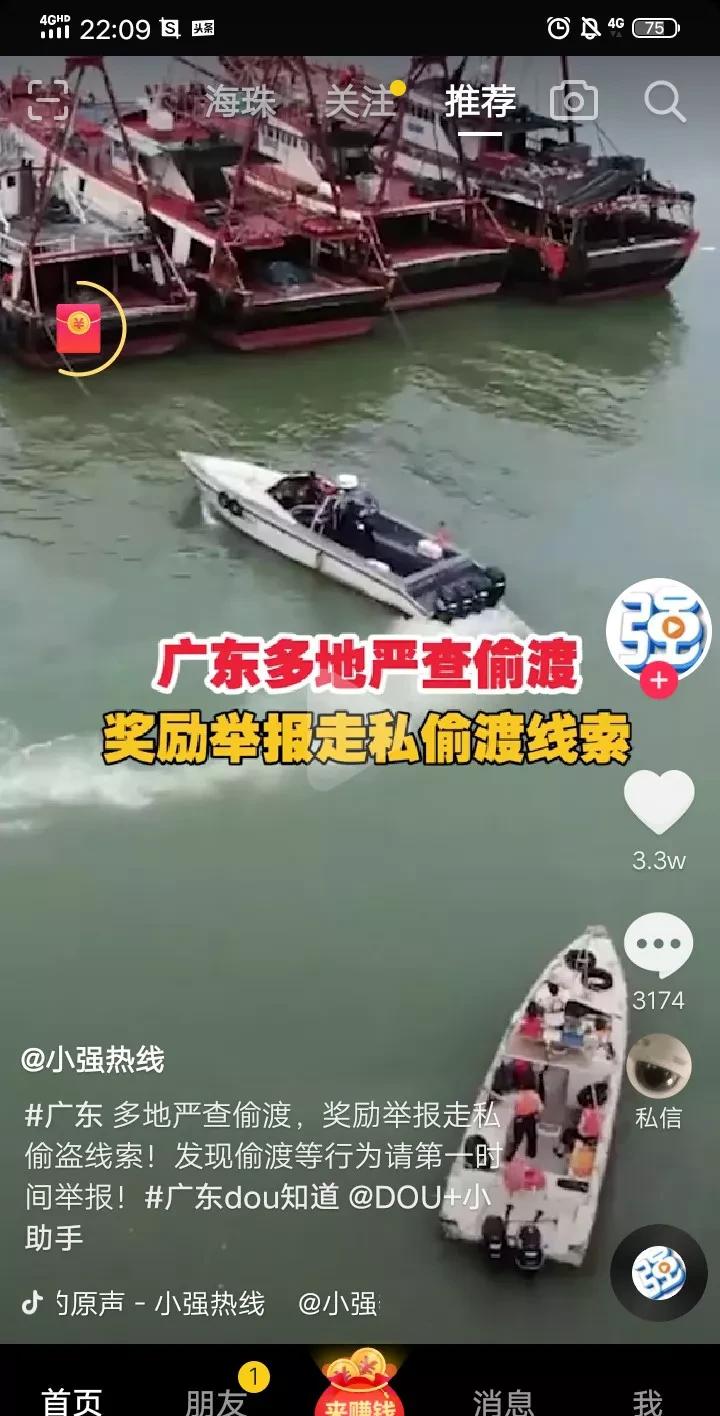Open the camera icon in top bar

(574, 102)
